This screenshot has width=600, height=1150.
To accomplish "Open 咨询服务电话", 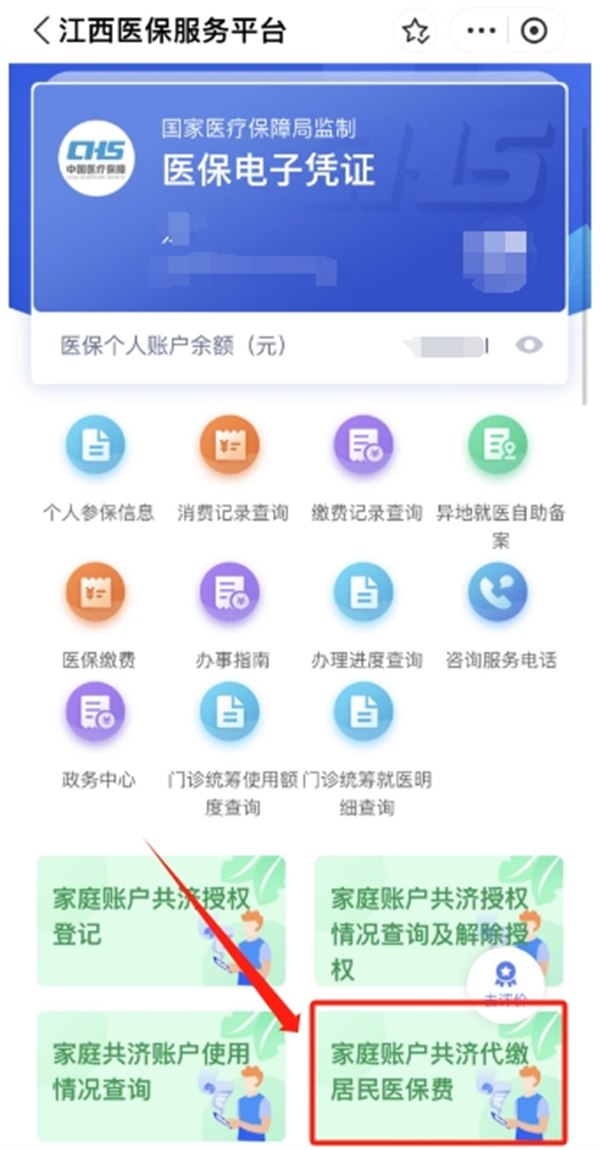I will (498, 593).
